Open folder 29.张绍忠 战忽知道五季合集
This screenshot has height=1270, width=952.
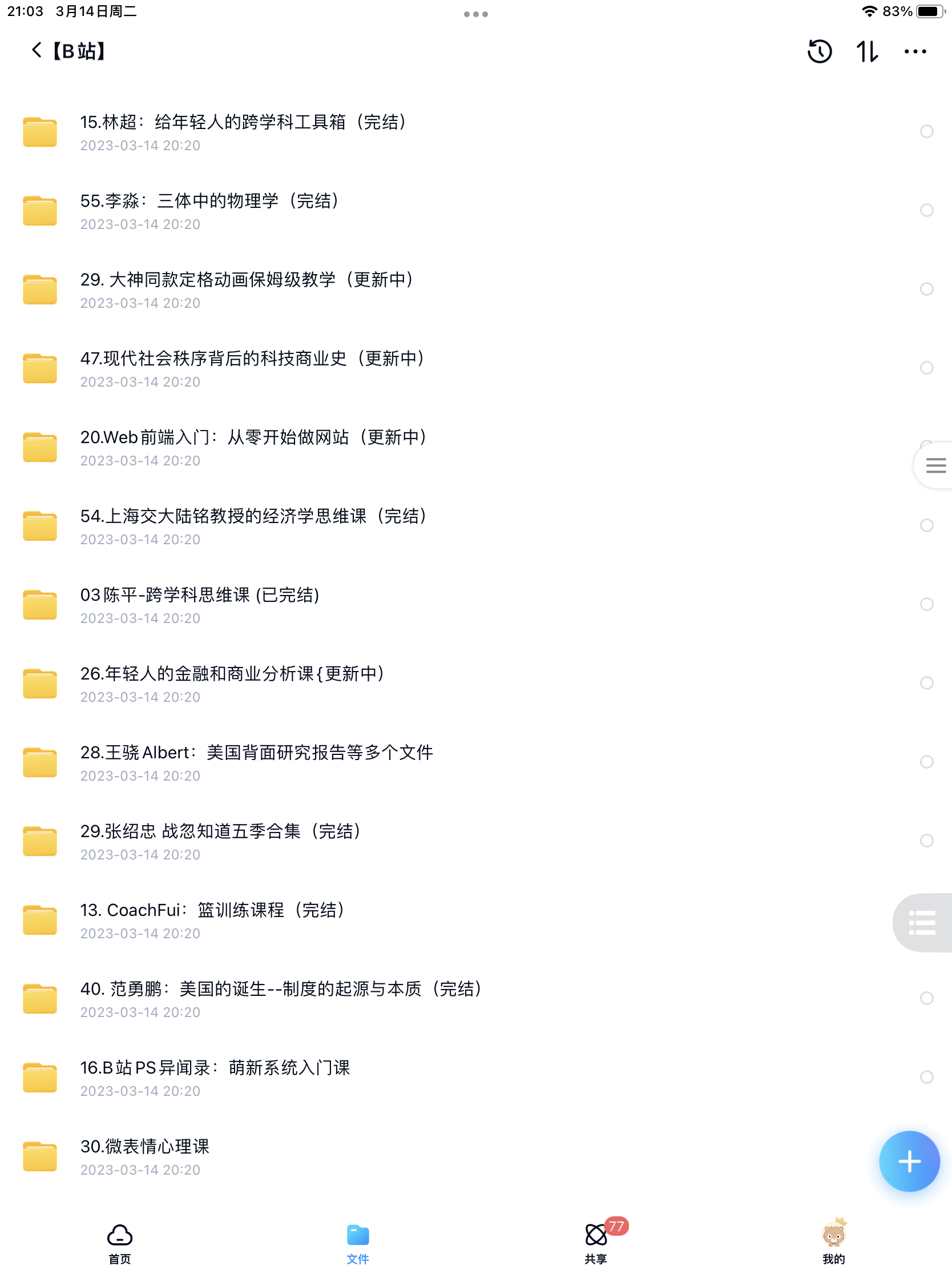221,841
